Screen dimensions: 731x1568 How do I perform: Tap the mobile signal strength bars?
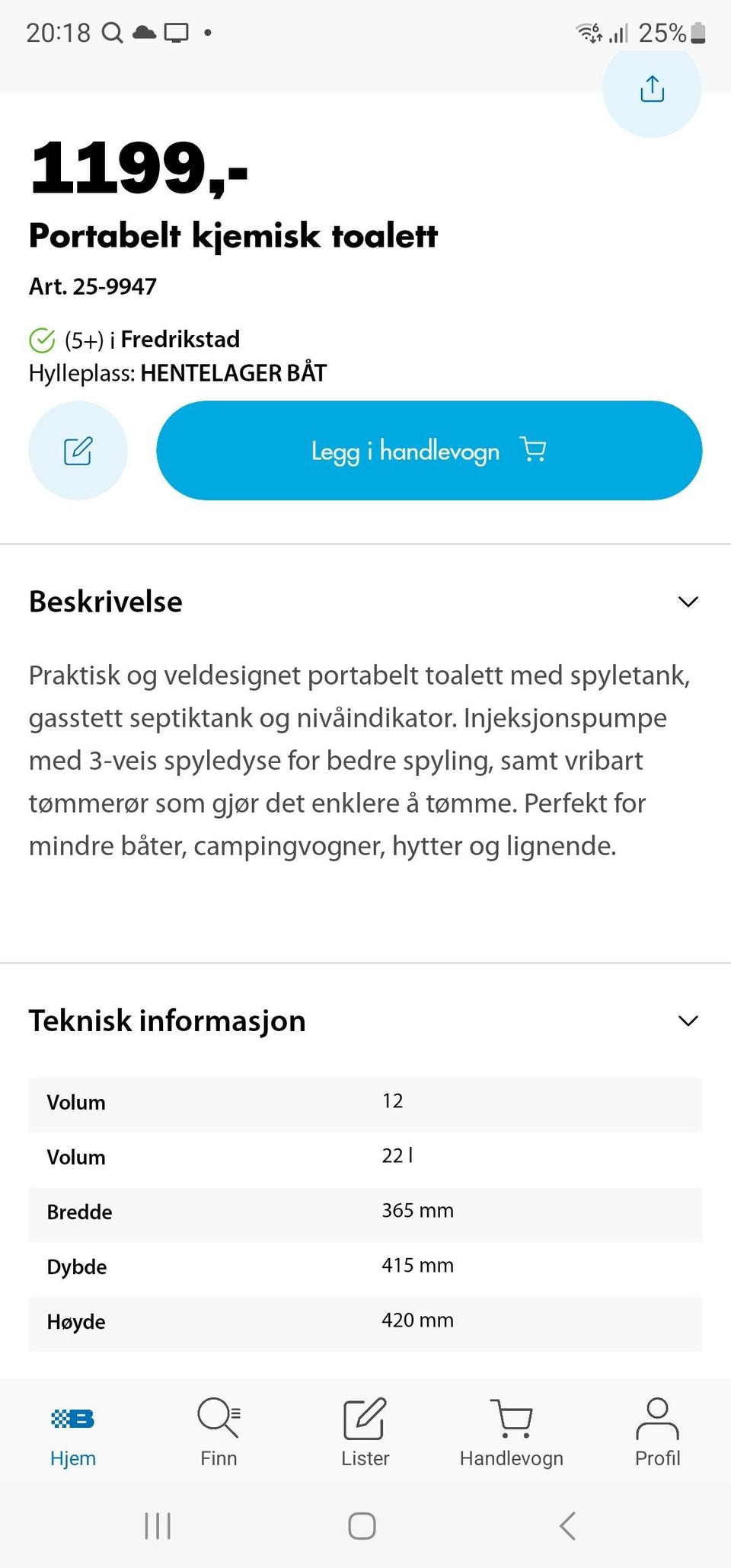(618, 32)
